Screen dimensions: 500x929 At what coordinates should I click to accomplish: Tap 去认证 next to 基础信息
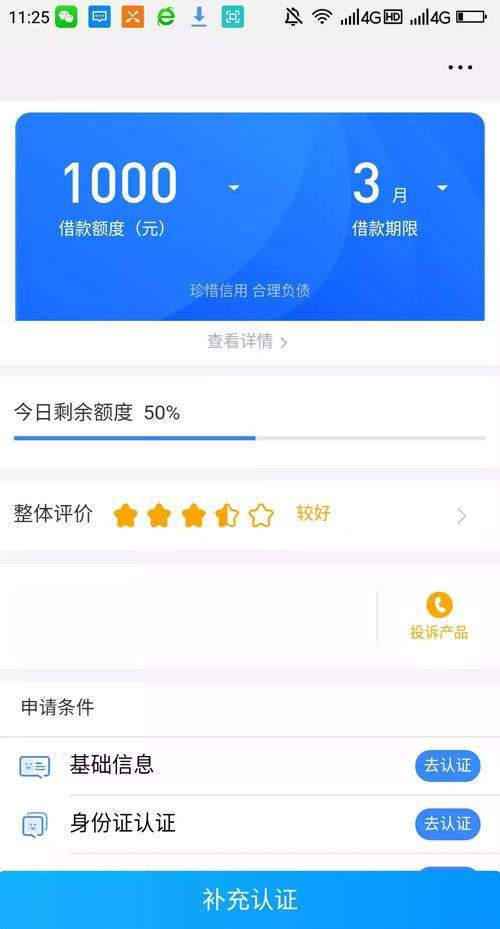(x=448, y=765)
